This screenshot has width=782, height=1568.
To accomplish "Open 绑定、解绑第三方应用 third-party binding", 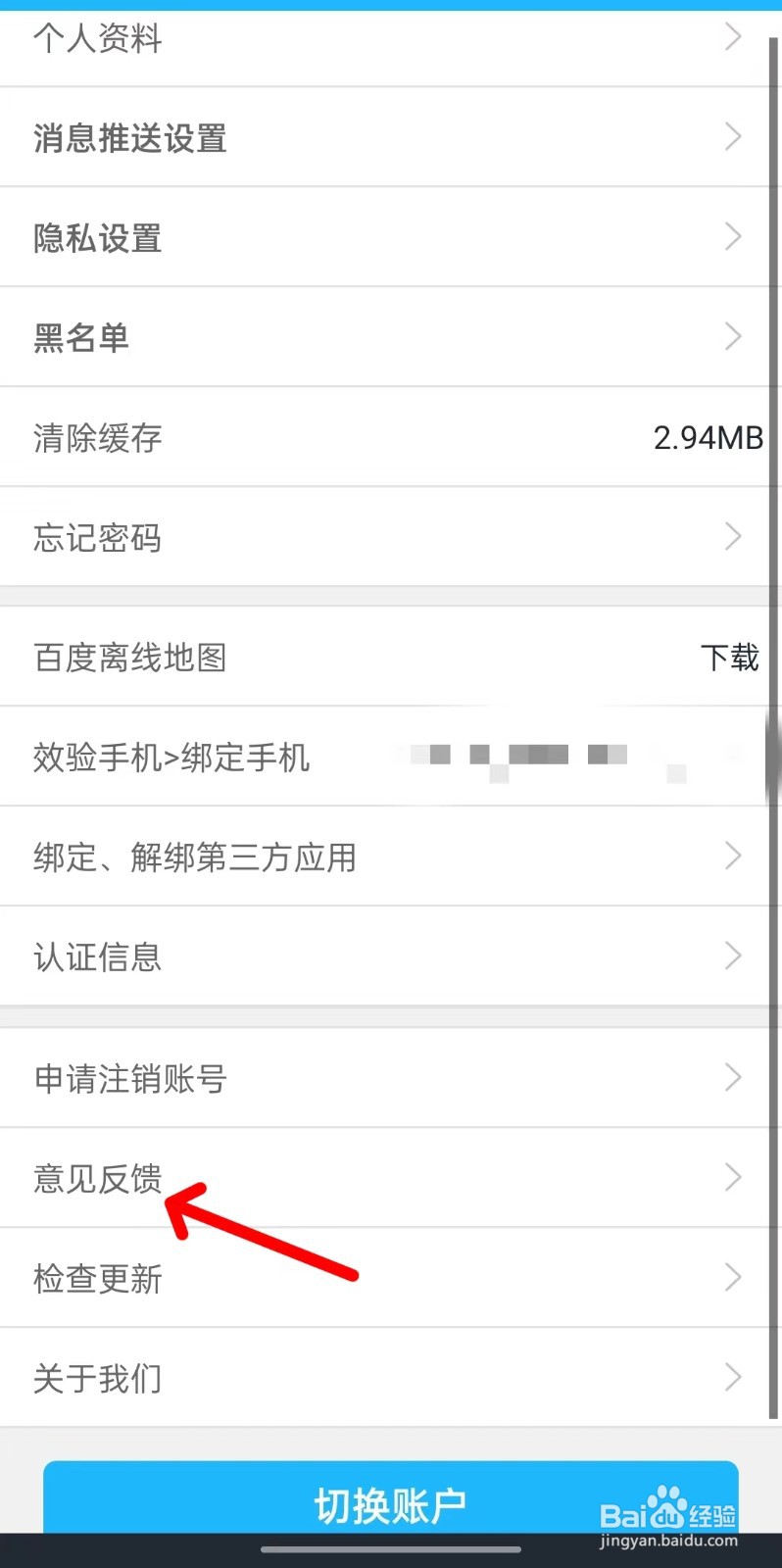I will pyautogui.click(x=195, y=857).
